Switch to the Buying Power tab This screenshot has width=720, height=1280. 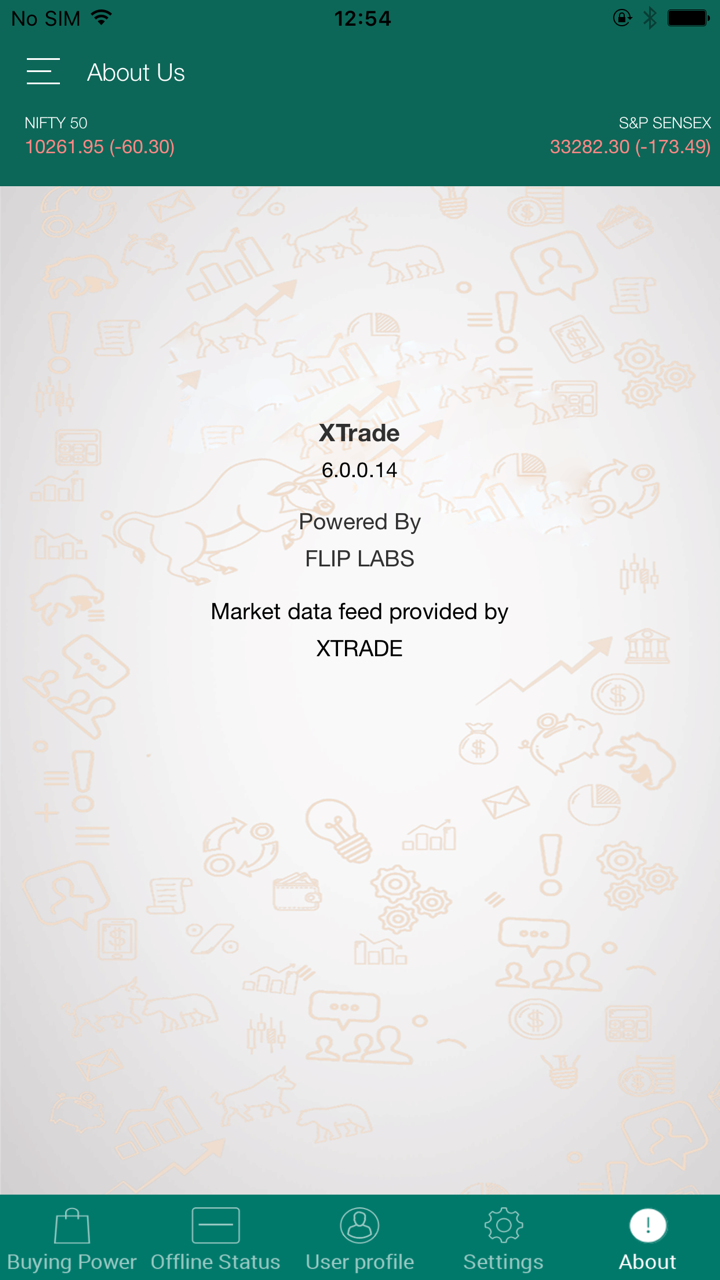pos(72,1238)
